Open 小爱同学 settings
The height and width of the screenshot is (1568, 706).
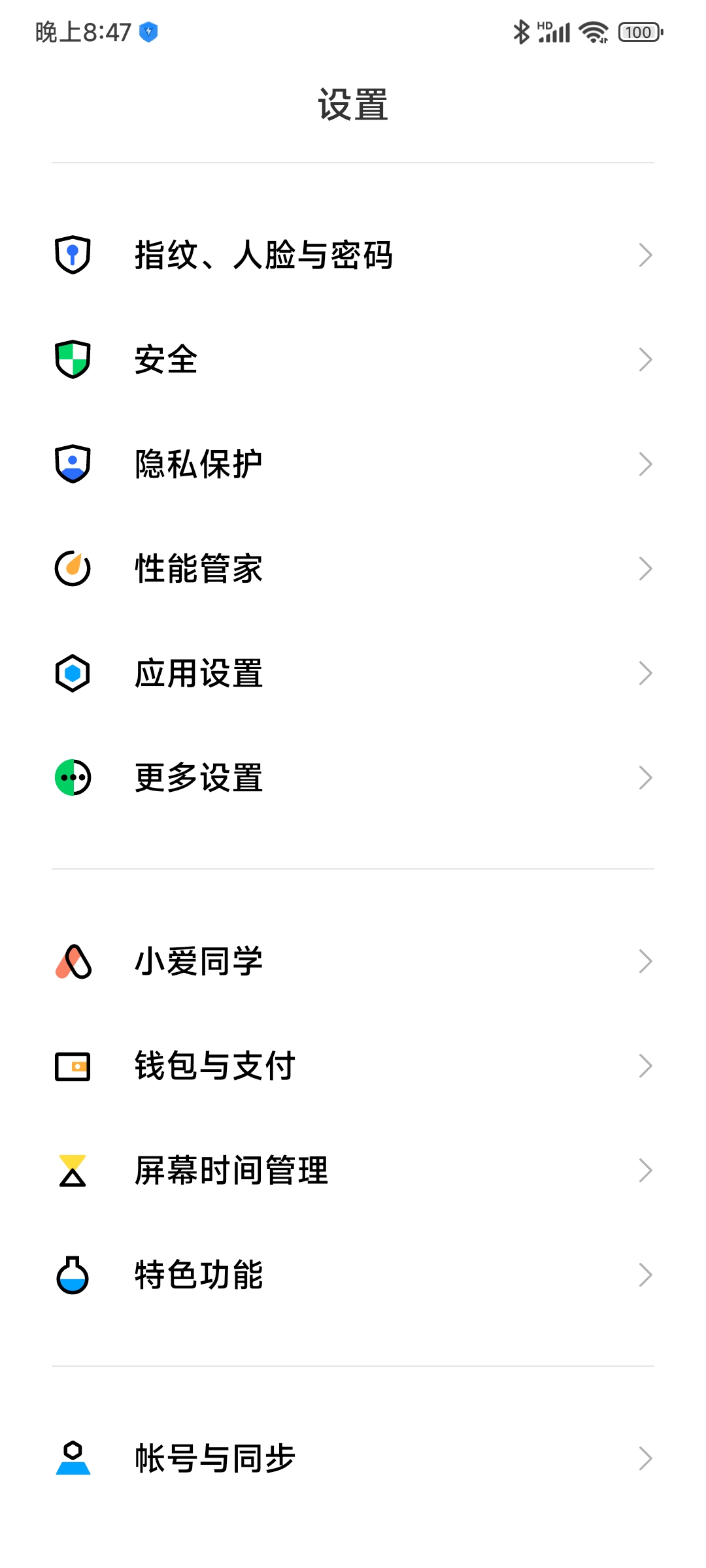(x=353, y=962)
